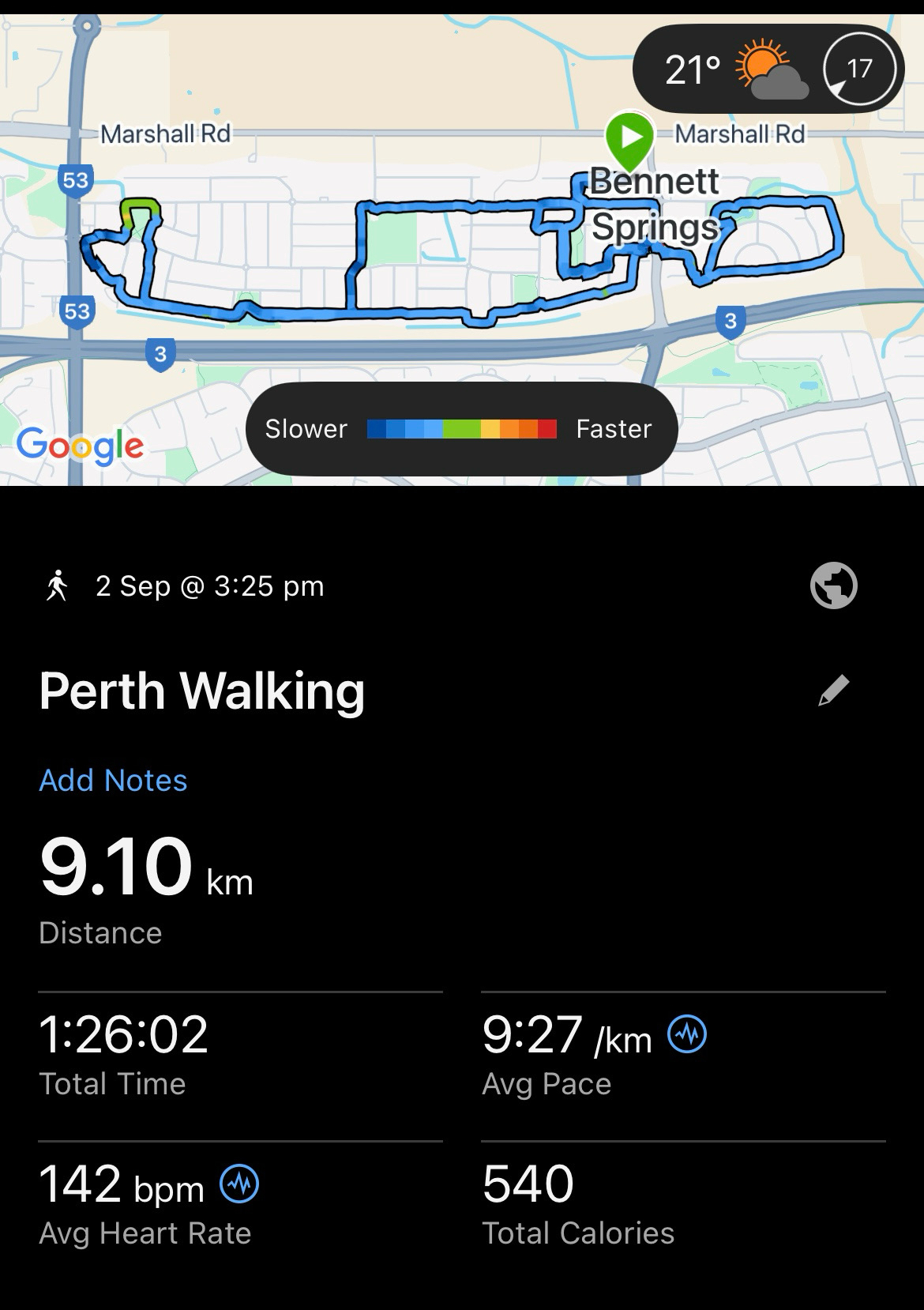Edit the Perth Walking activity title

(x=833, y=691)
